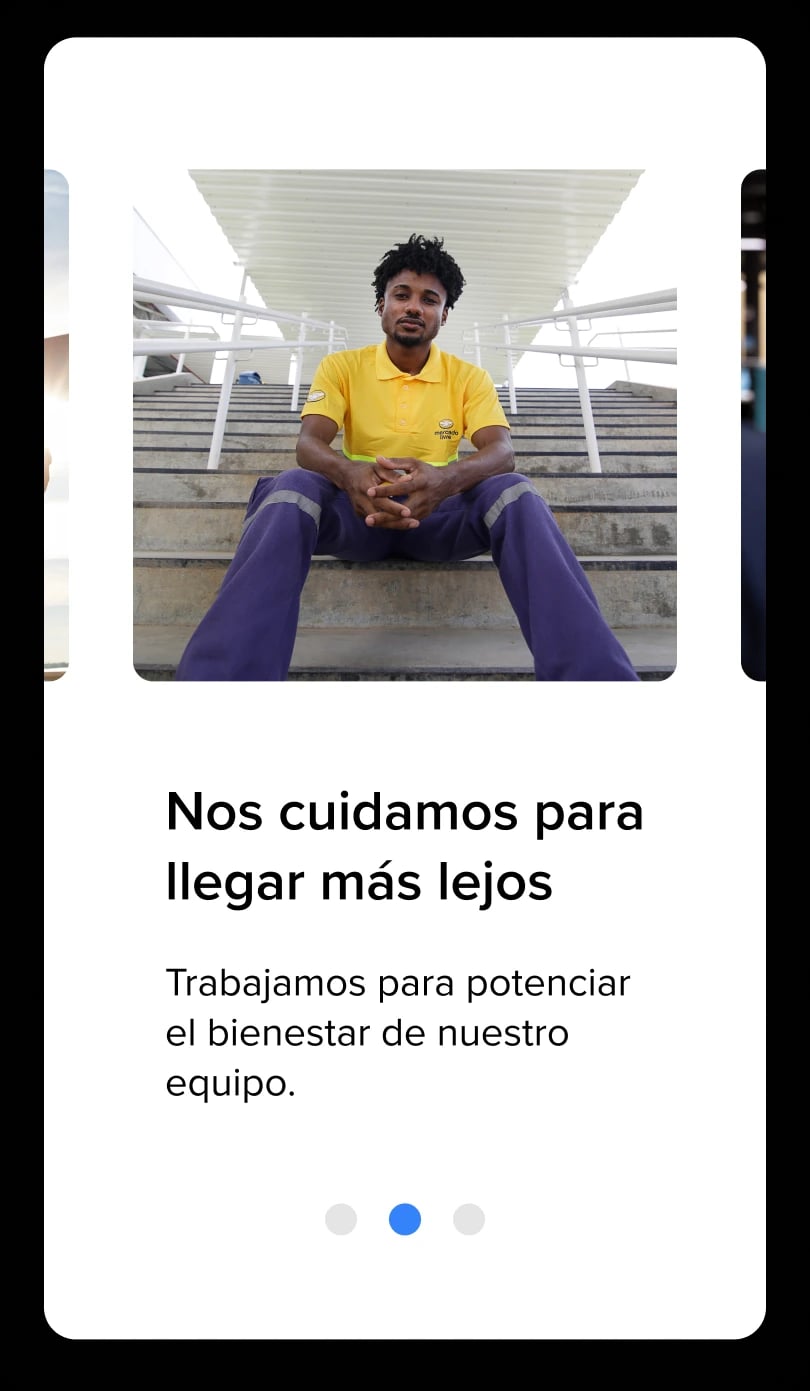Click the subtitle 'el bienestar de nuestro'

[367, 1034]
